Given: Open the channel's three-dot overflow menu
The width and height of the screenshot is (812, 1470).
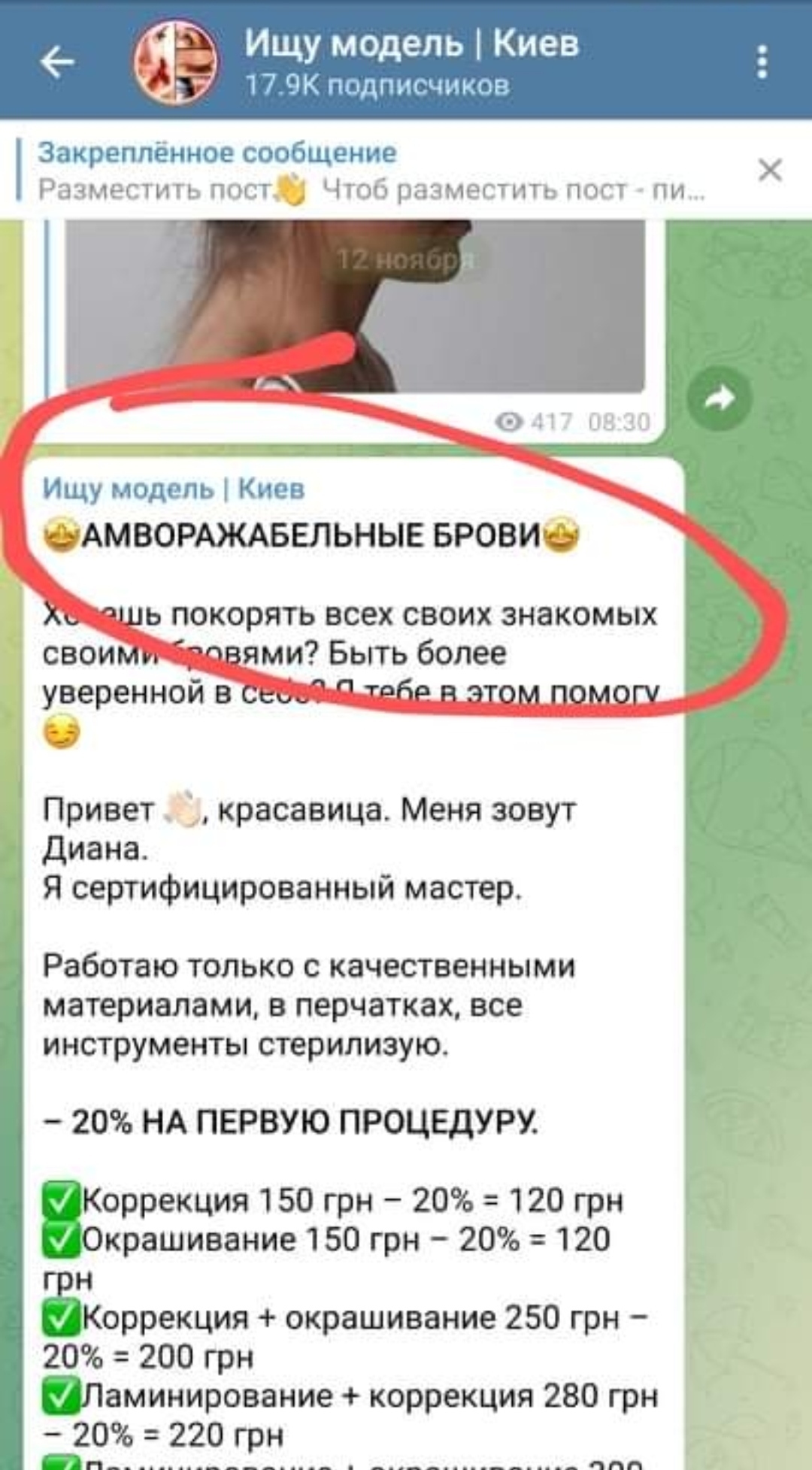Looking at the screenshot, I should click(762, 62).
